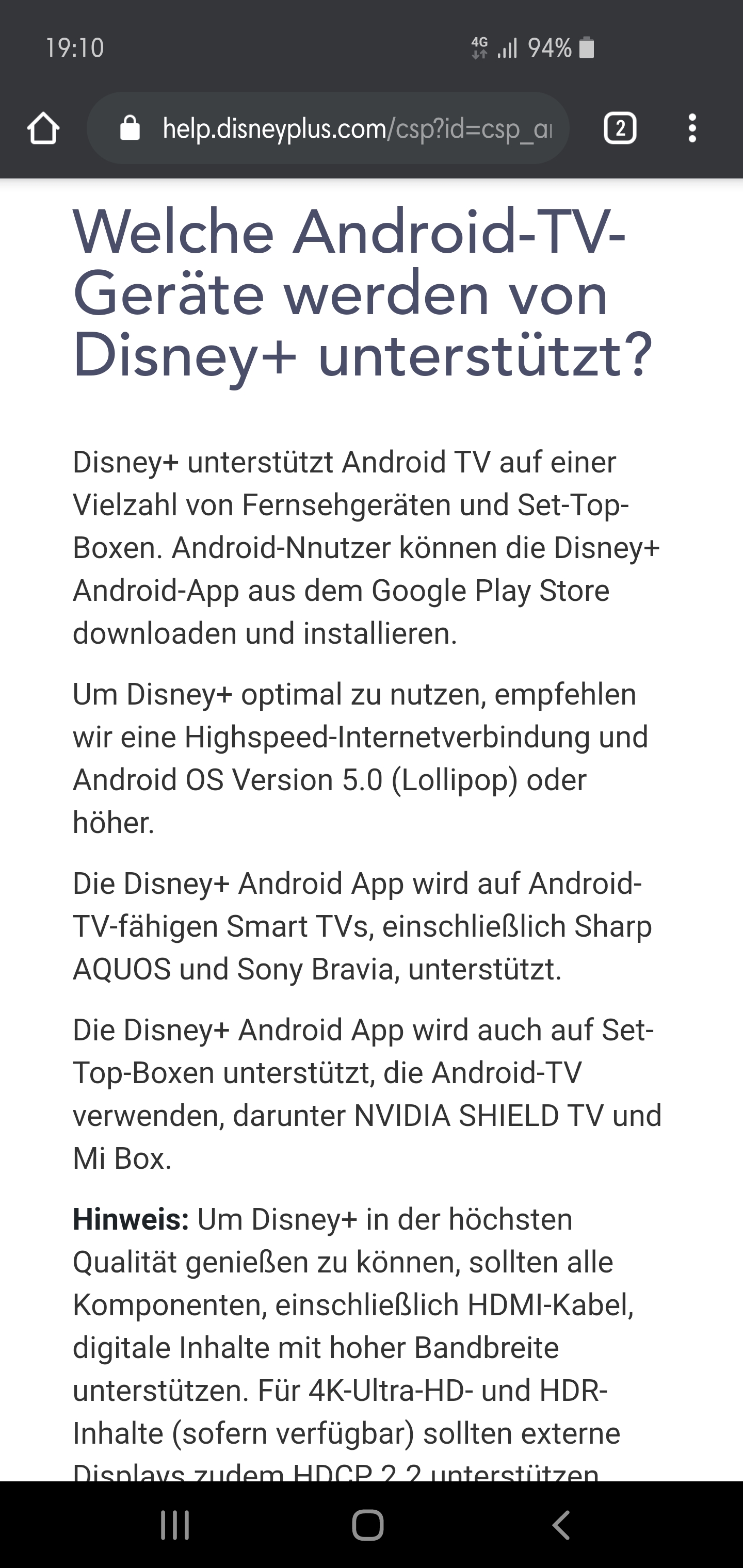
Task: Open the Chrome overflow menu
Action: 692,128
